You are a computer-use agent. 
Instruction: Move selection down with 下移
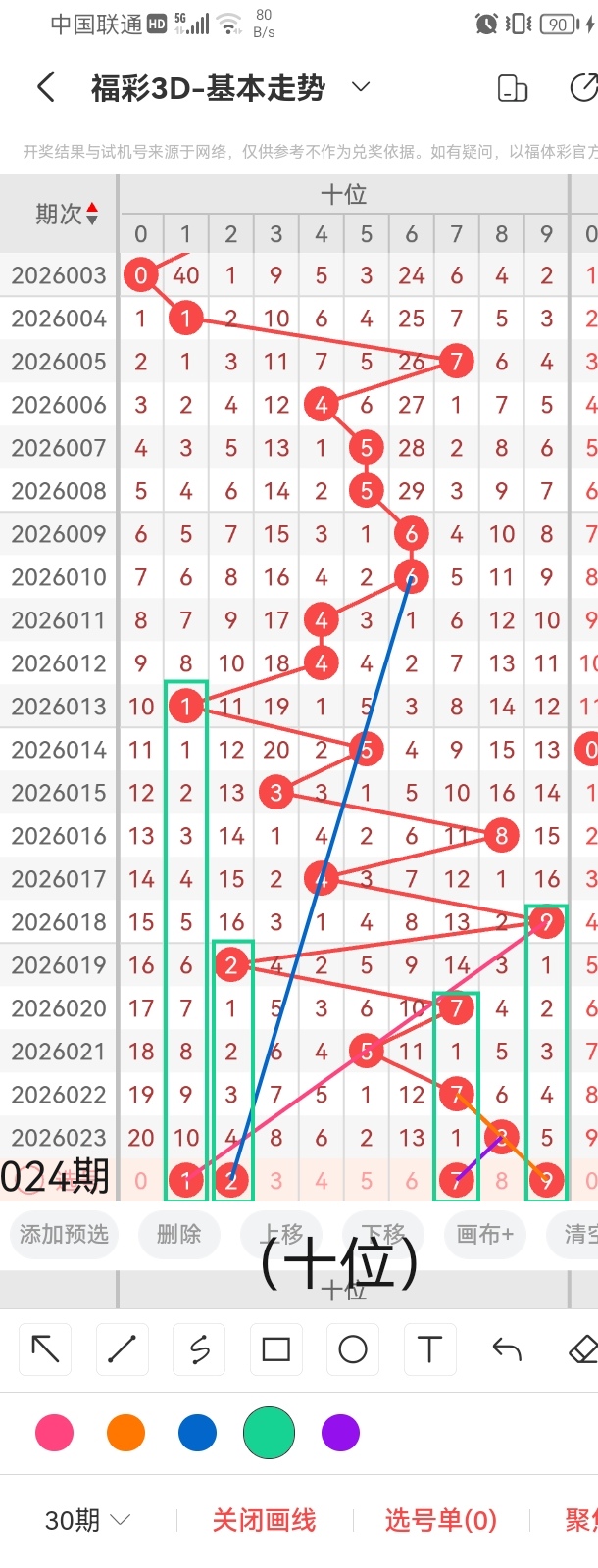pos(382,1234)
